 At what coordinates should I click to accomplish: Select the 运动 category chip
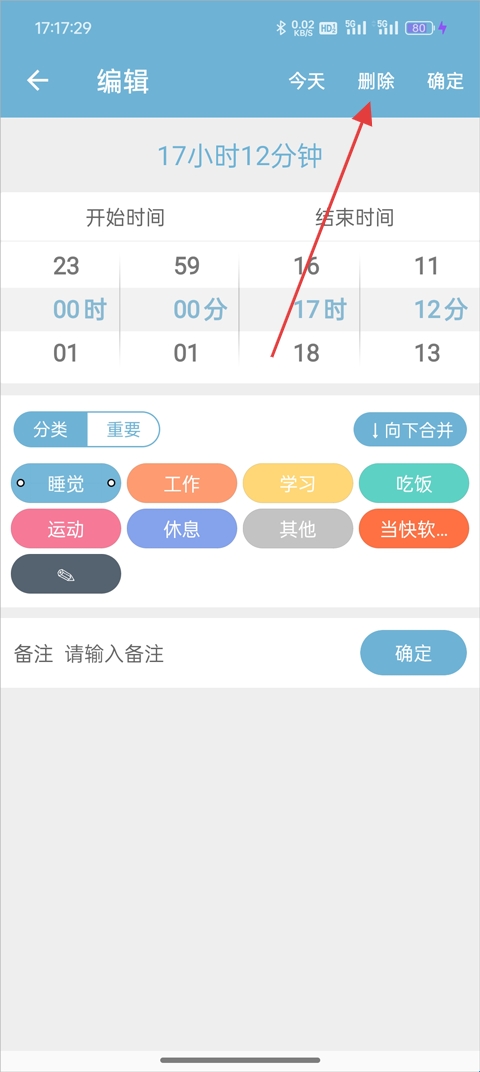point(66,528)
